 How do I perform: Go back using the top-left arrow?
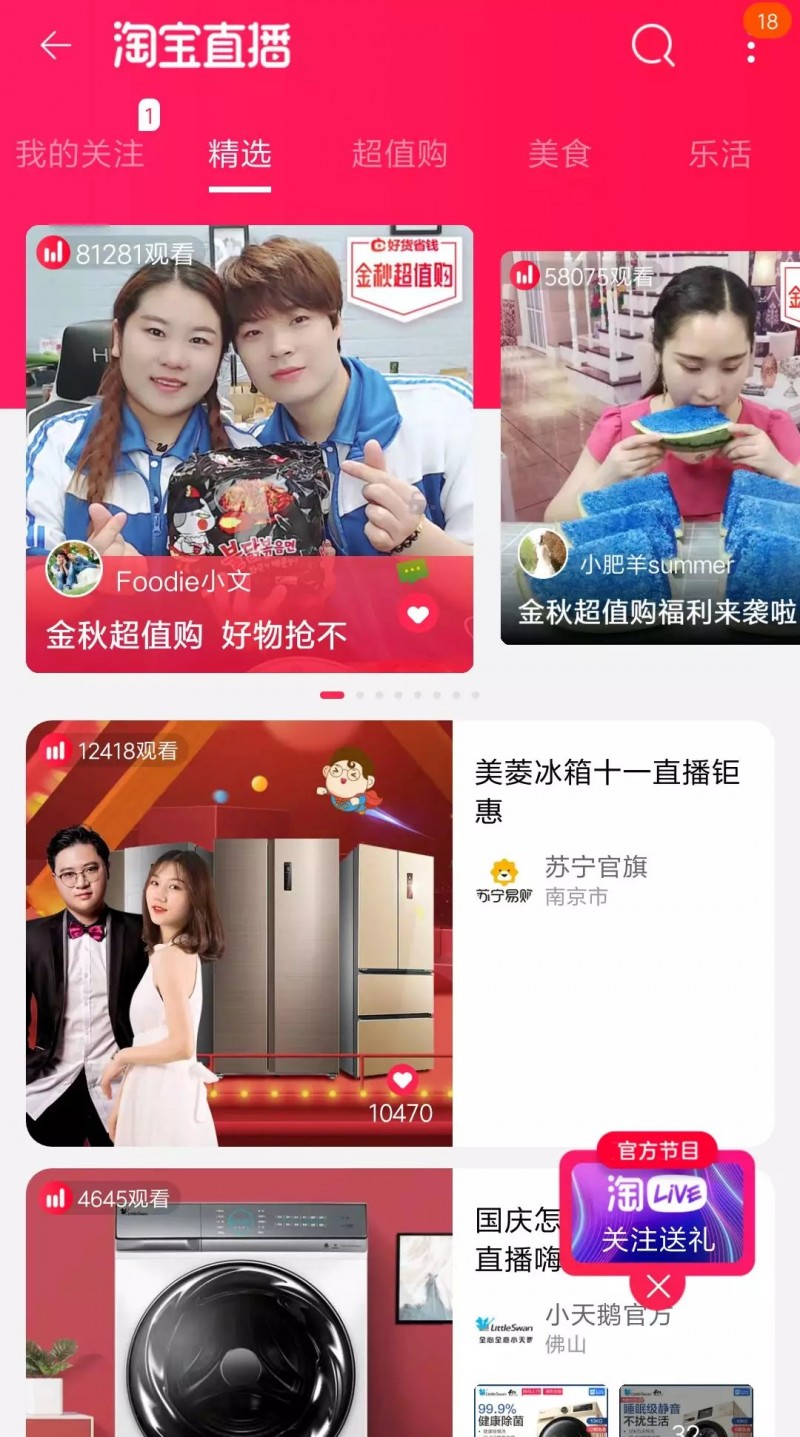point(55,46)
